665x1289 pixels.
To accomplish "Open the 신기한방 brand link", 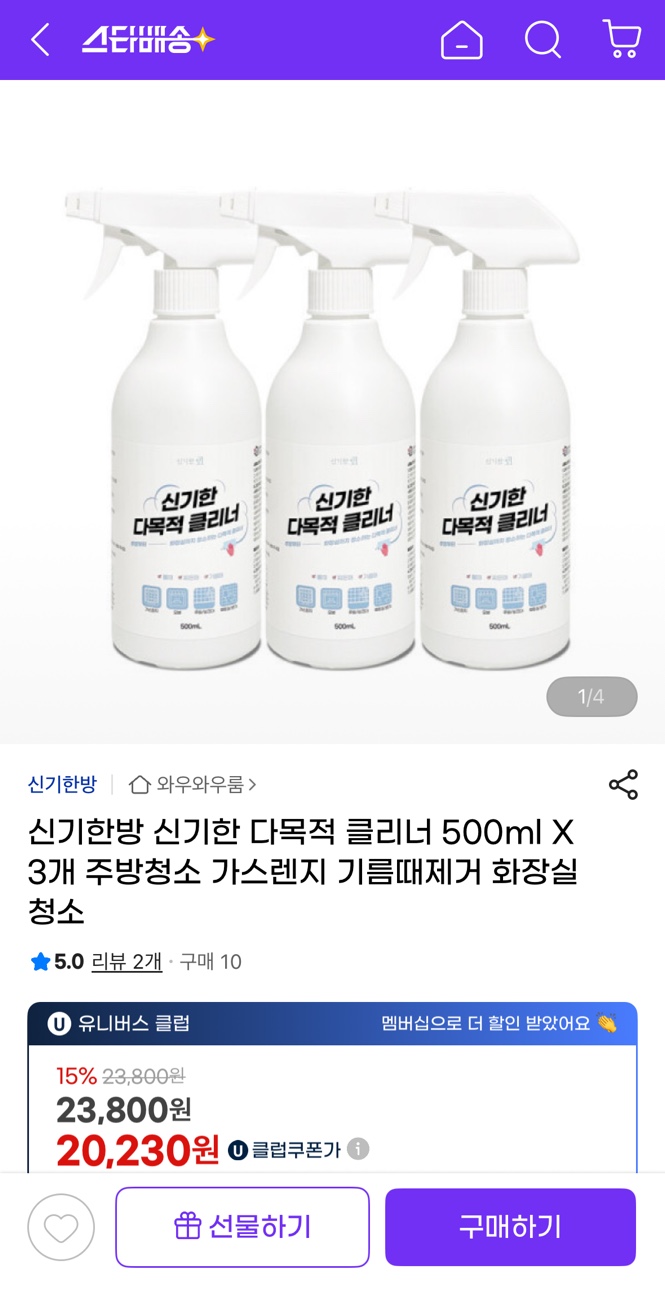I will [62, 784].
